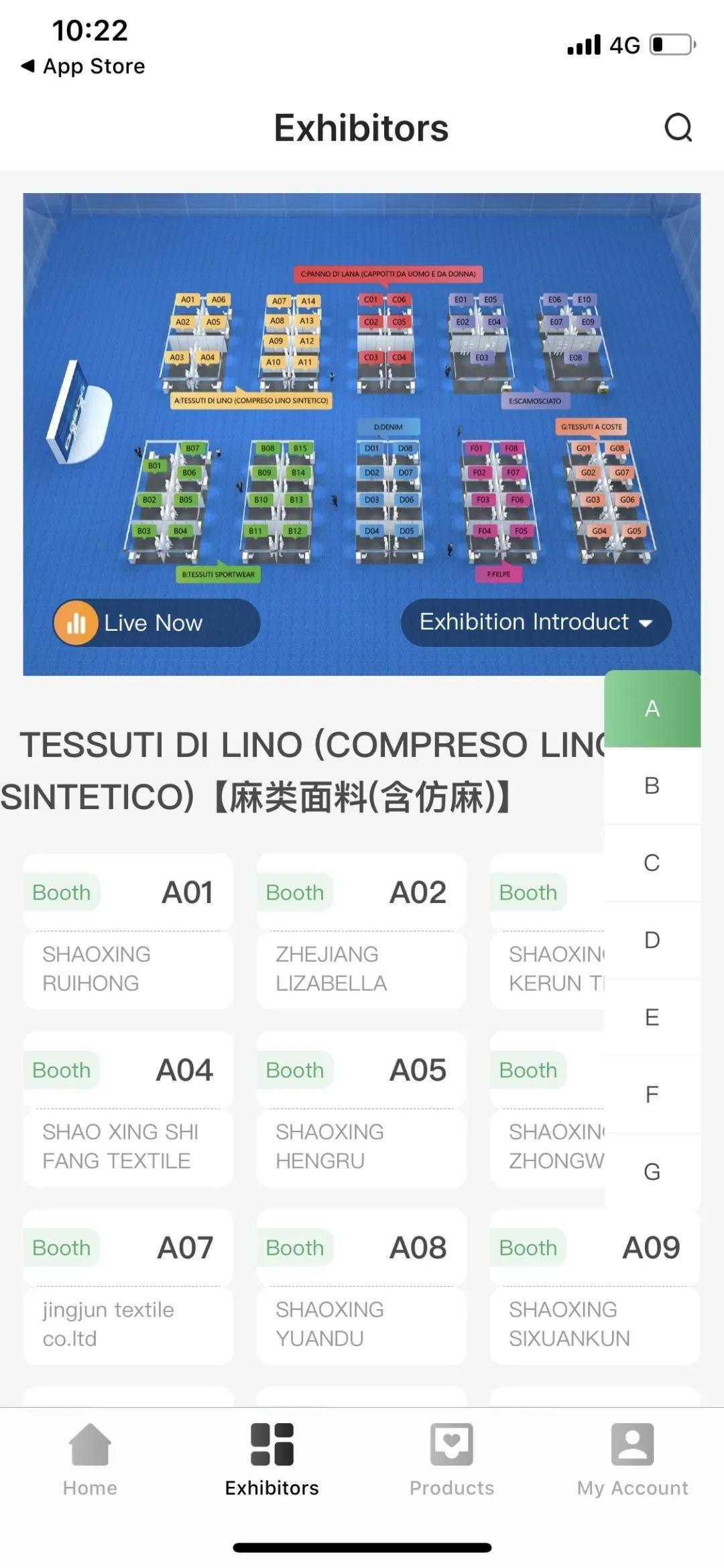View booth A04 Shao Xing Shi Fang Textile
The image size is (724, 1568).
128,1109
